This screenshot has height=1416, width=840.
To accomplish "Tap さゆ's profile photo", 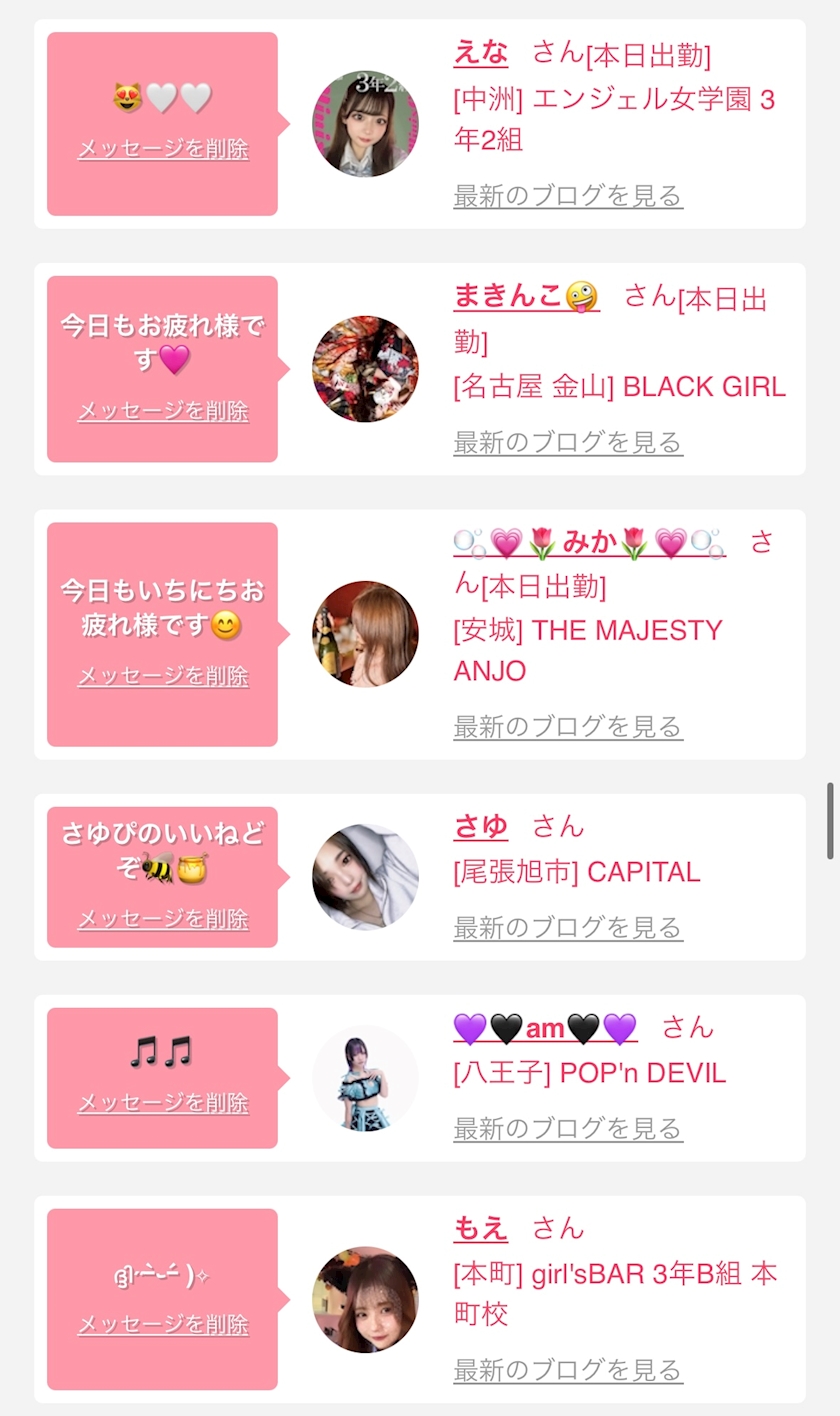I will 365,877.
